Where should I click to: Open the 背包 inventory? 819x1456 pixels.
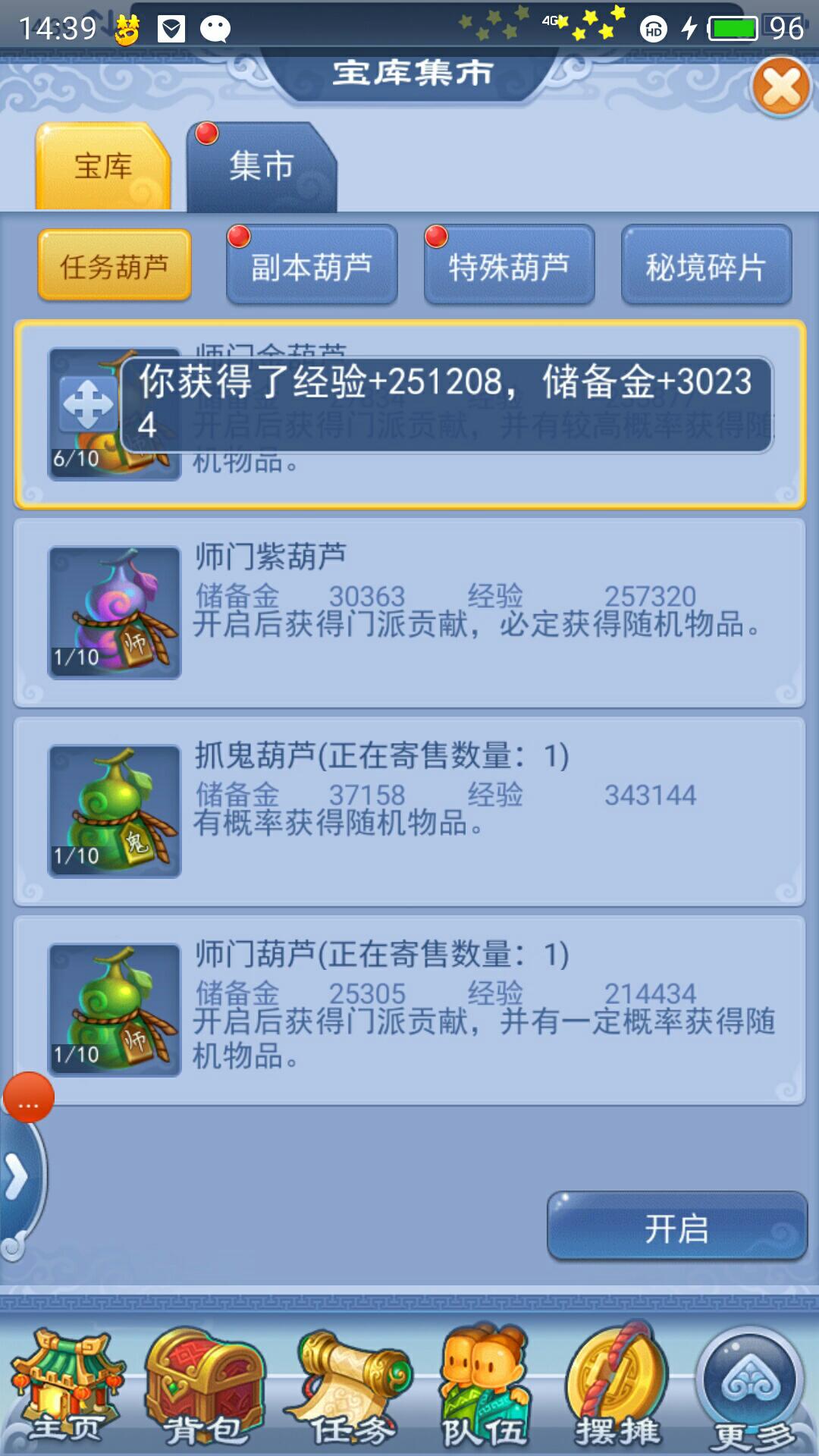tap(205, 1389)
